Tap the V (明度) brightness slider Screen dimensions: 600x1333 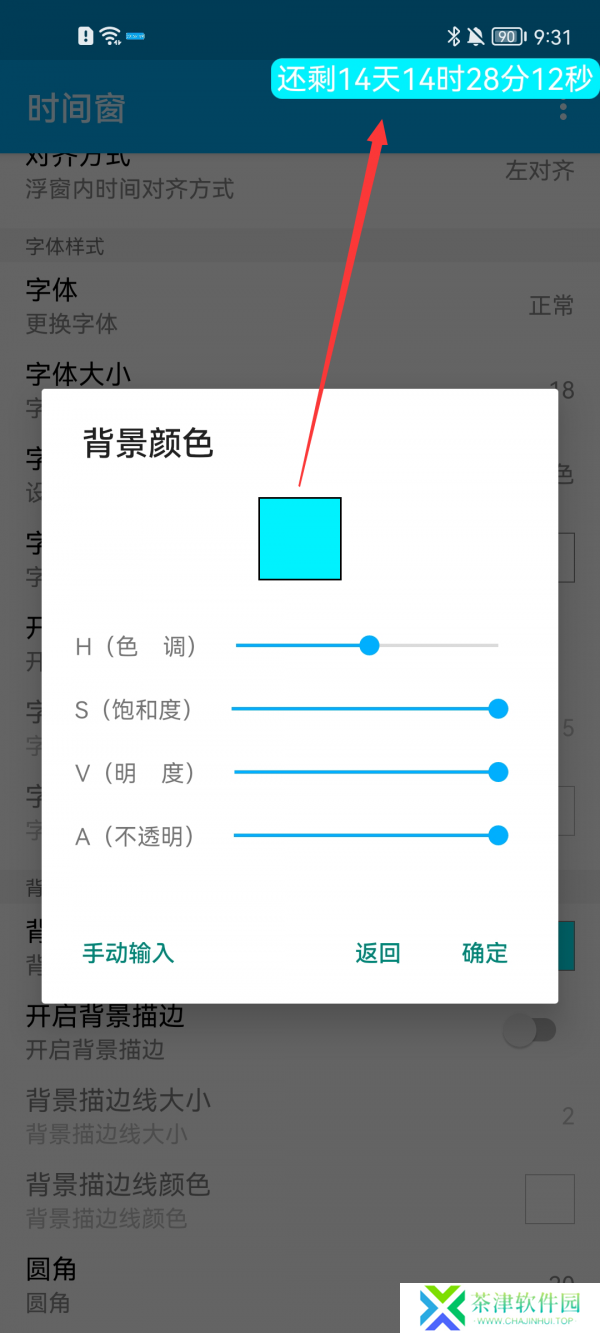pos(367,772)
